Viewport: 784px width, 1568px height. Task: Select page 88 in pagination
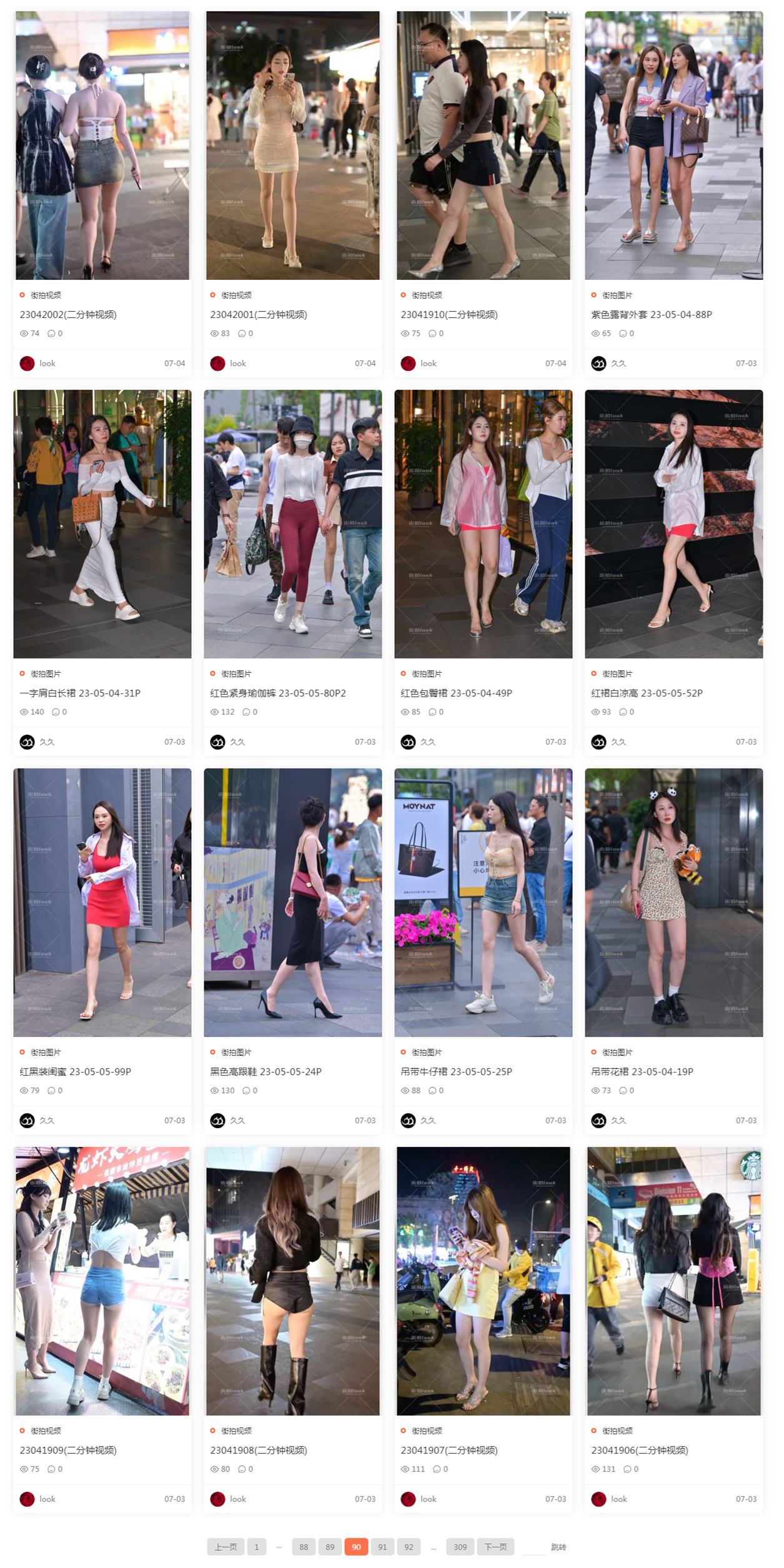pos(304,1547)
